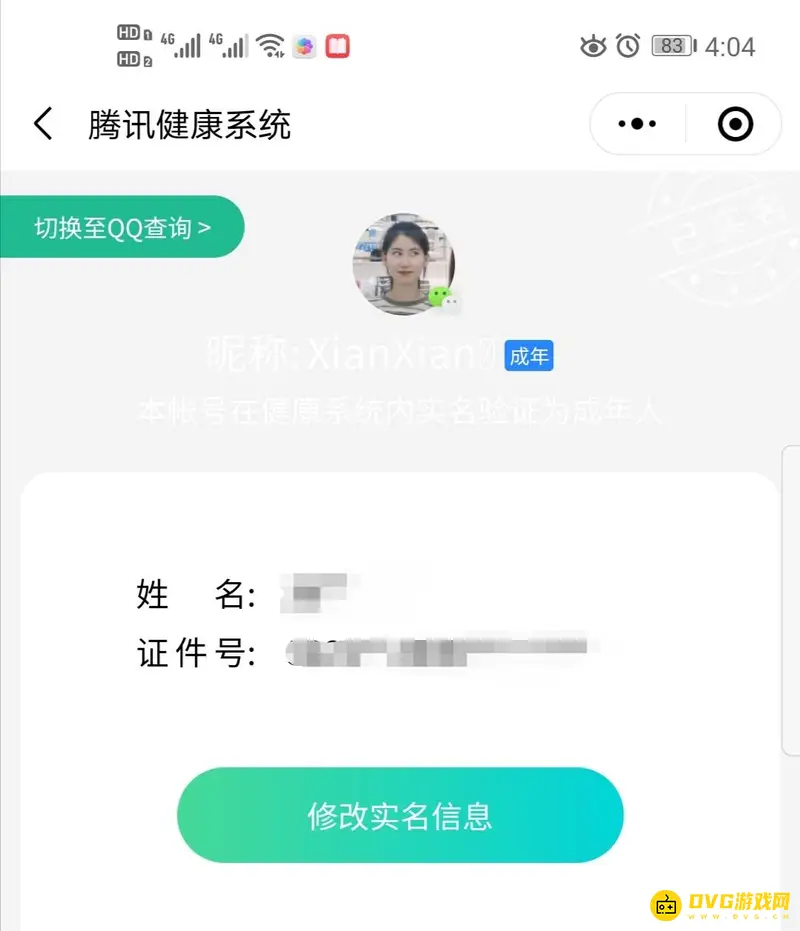800x931 pixels.
Task: Tap the colorful photos app icon in status bar
Action: [306, 46]
